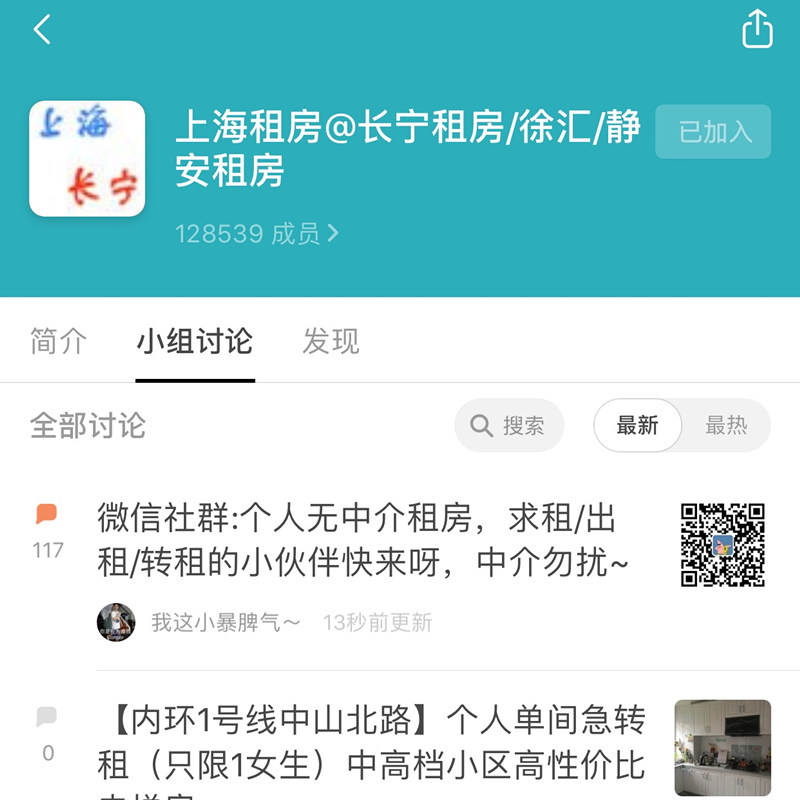Viewport: 800px width, 800px height.
Task: Open the 搜索 search box
Action: tap(509, 426)
